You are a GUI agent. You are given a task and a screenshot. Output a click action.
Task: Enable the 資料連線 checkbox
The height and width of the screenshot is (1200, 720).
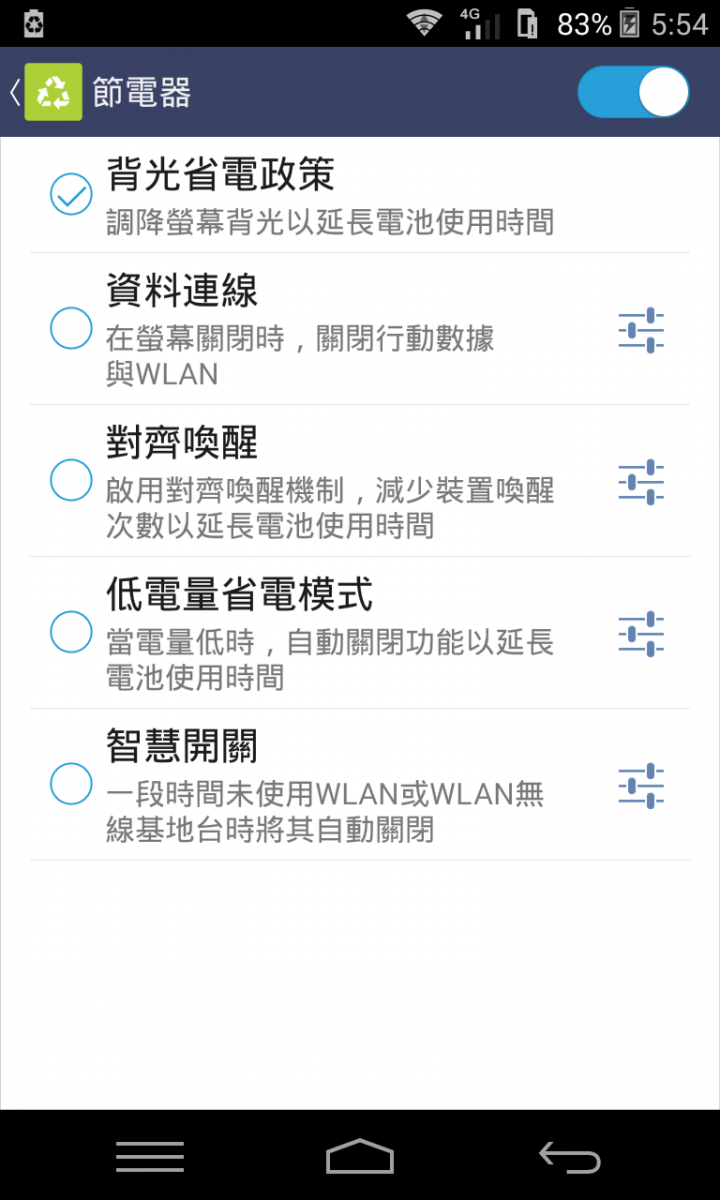[x=72, y=328]
